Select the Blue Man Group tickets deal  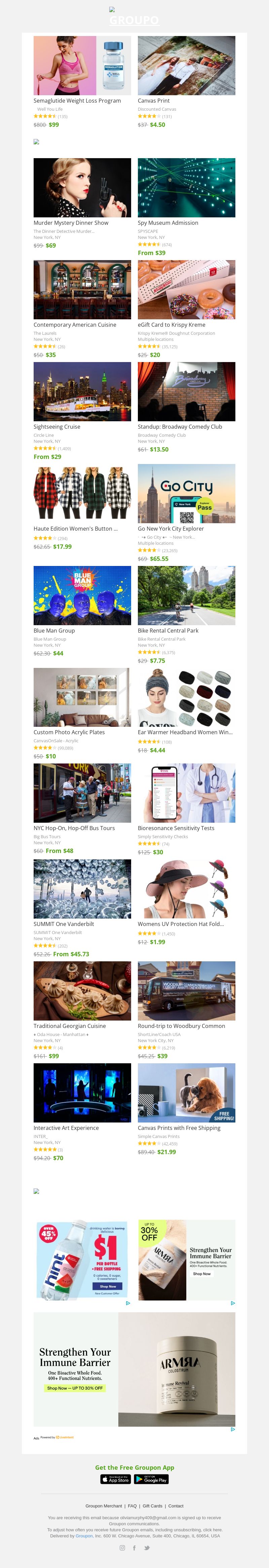[82, 595]
